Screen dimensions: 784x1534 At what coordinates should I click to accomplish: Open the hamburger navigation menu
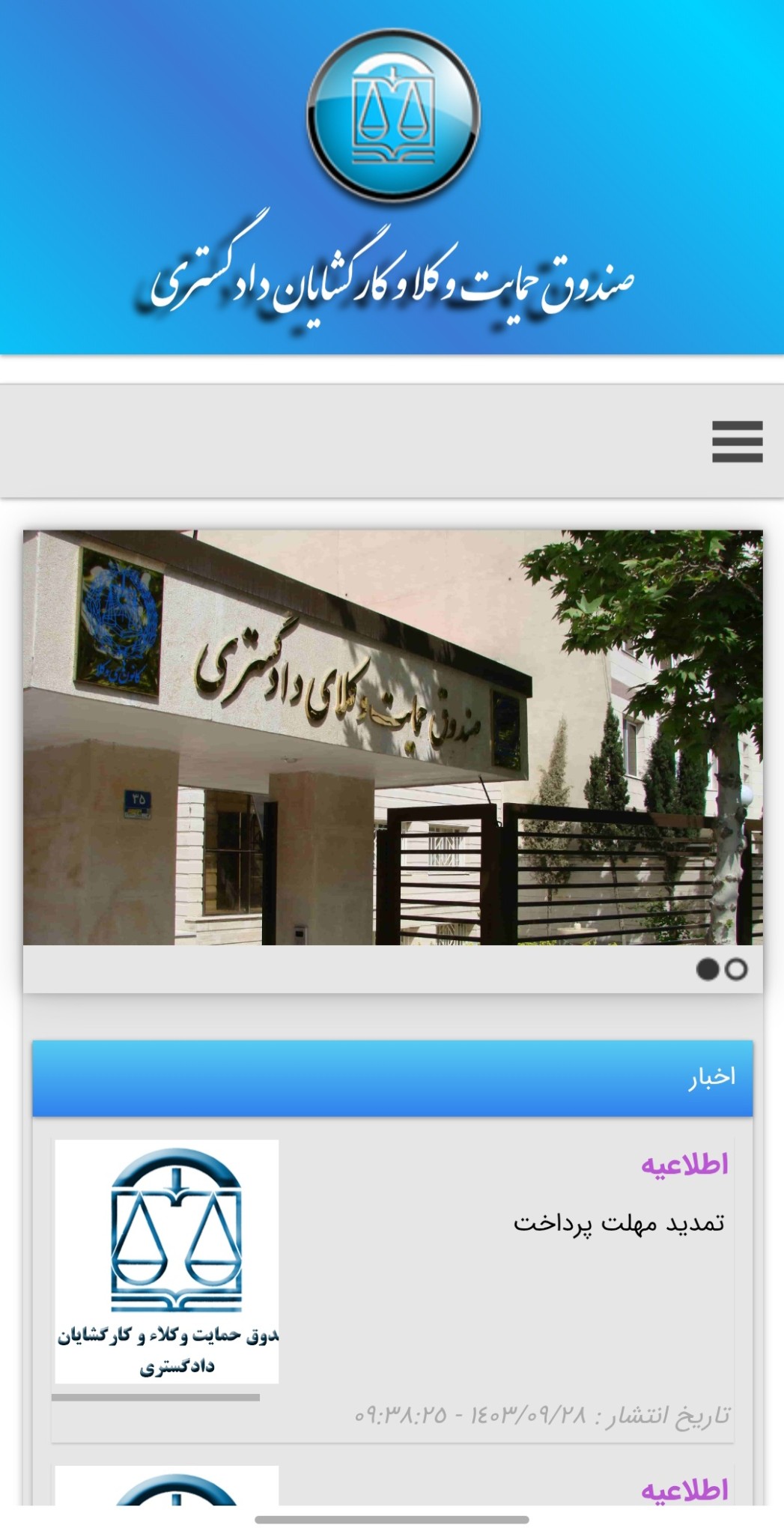[x=737, y=441]
